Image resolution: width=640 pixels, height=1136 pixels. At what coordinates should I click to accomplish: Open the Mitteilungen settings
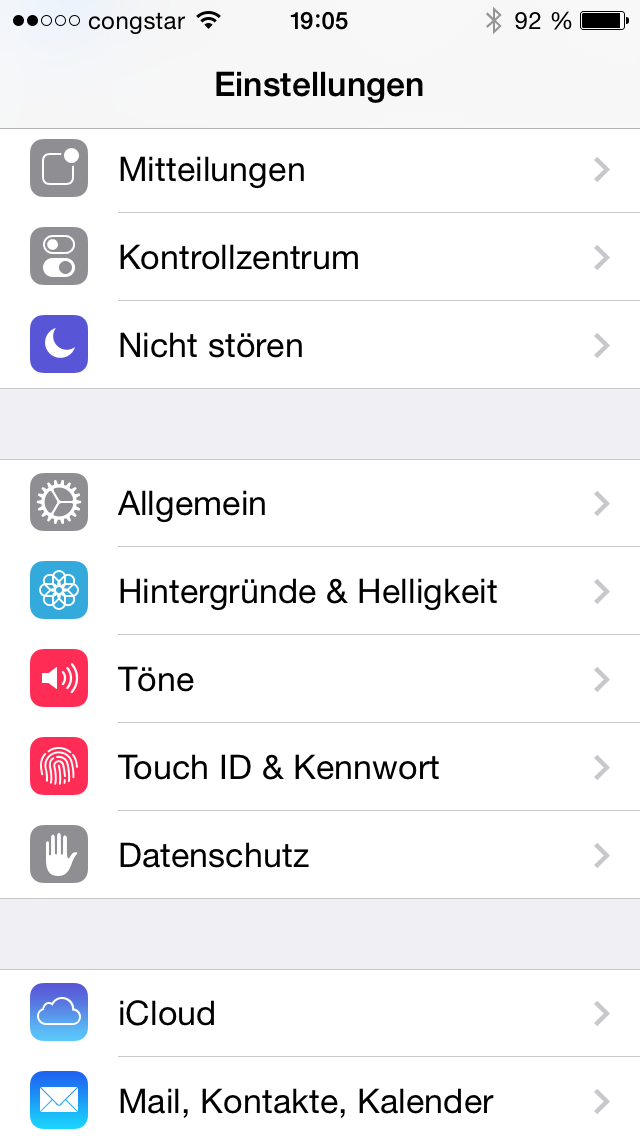320,170
